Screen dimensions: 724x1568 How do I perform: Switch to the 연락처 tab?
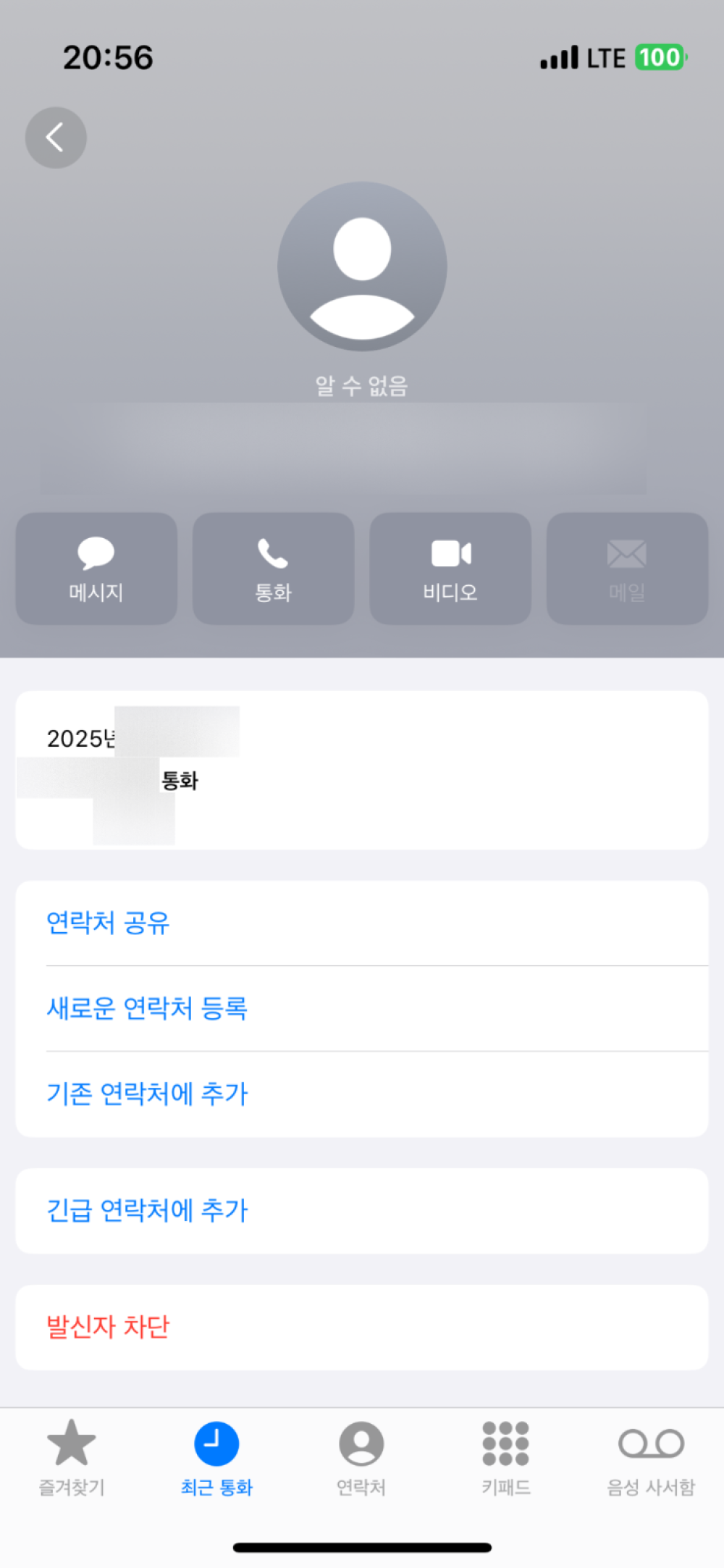point(361,1456)
